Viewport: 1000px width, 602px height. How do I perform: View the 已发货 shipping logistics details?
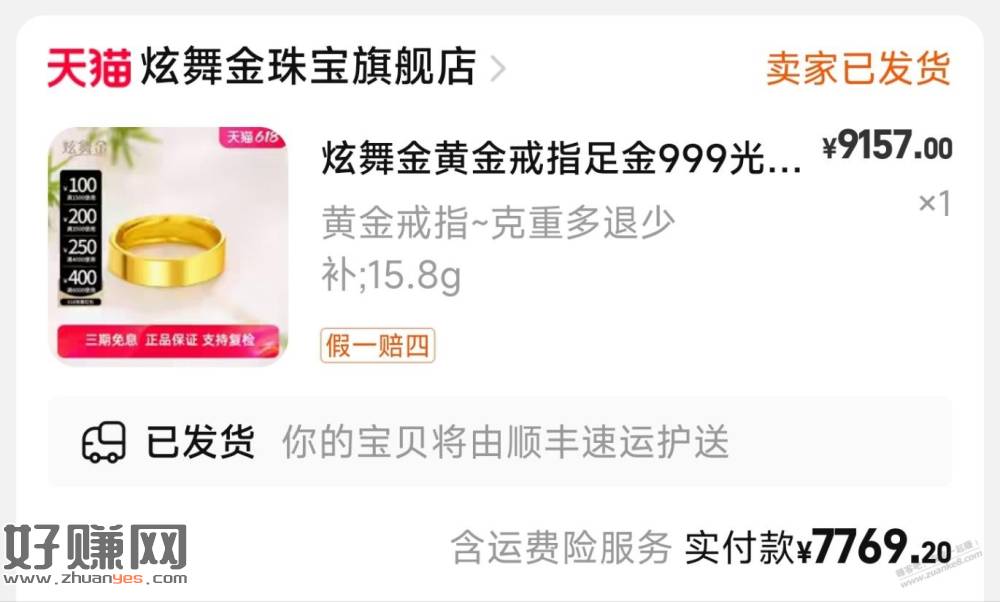pos(500,441)
